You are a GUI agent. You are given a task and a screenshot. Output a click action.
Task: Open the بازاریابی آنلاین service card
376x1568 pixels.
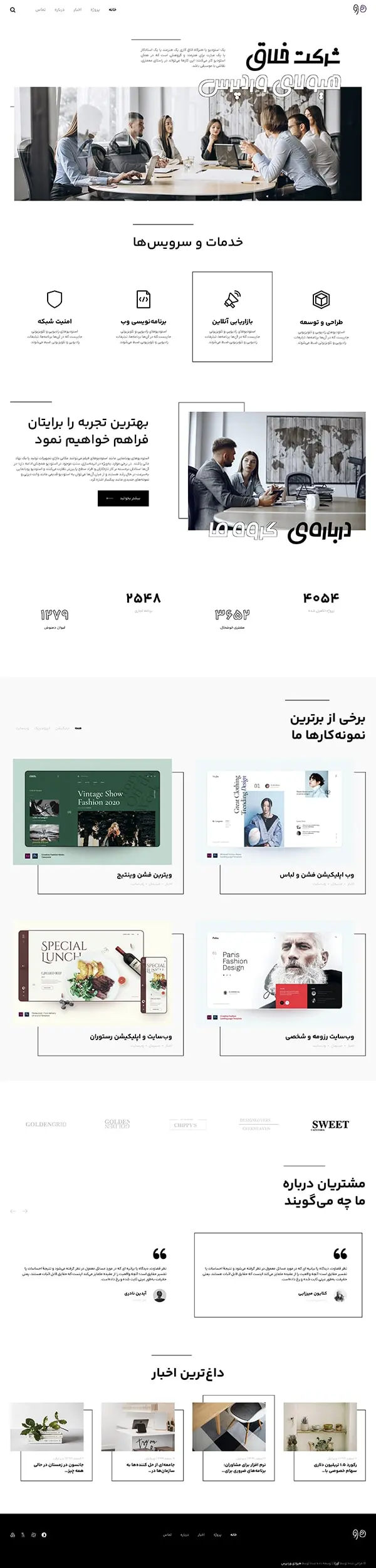(232, 317)
